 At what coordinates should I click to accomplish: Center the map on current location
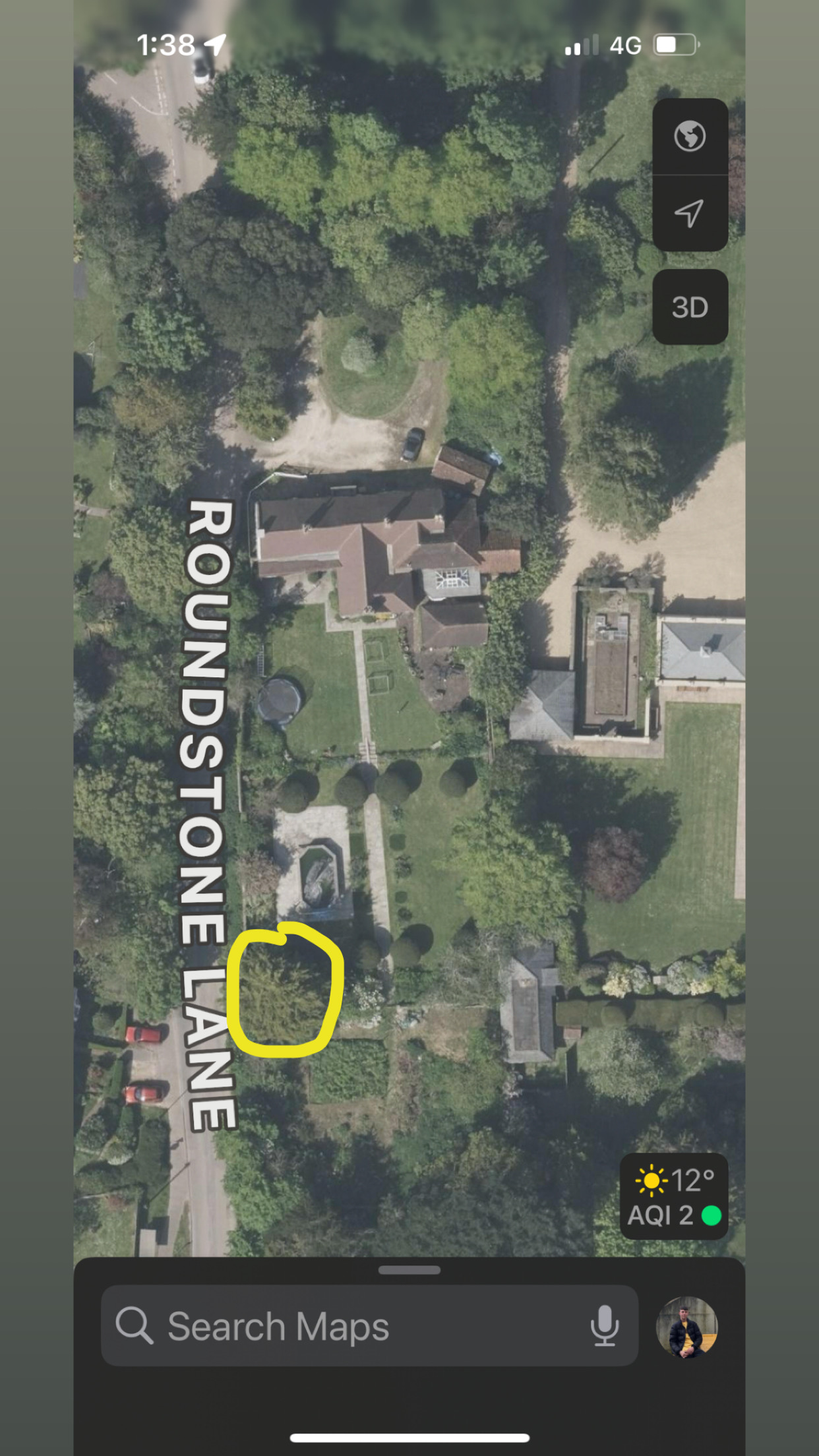[690, 213]
